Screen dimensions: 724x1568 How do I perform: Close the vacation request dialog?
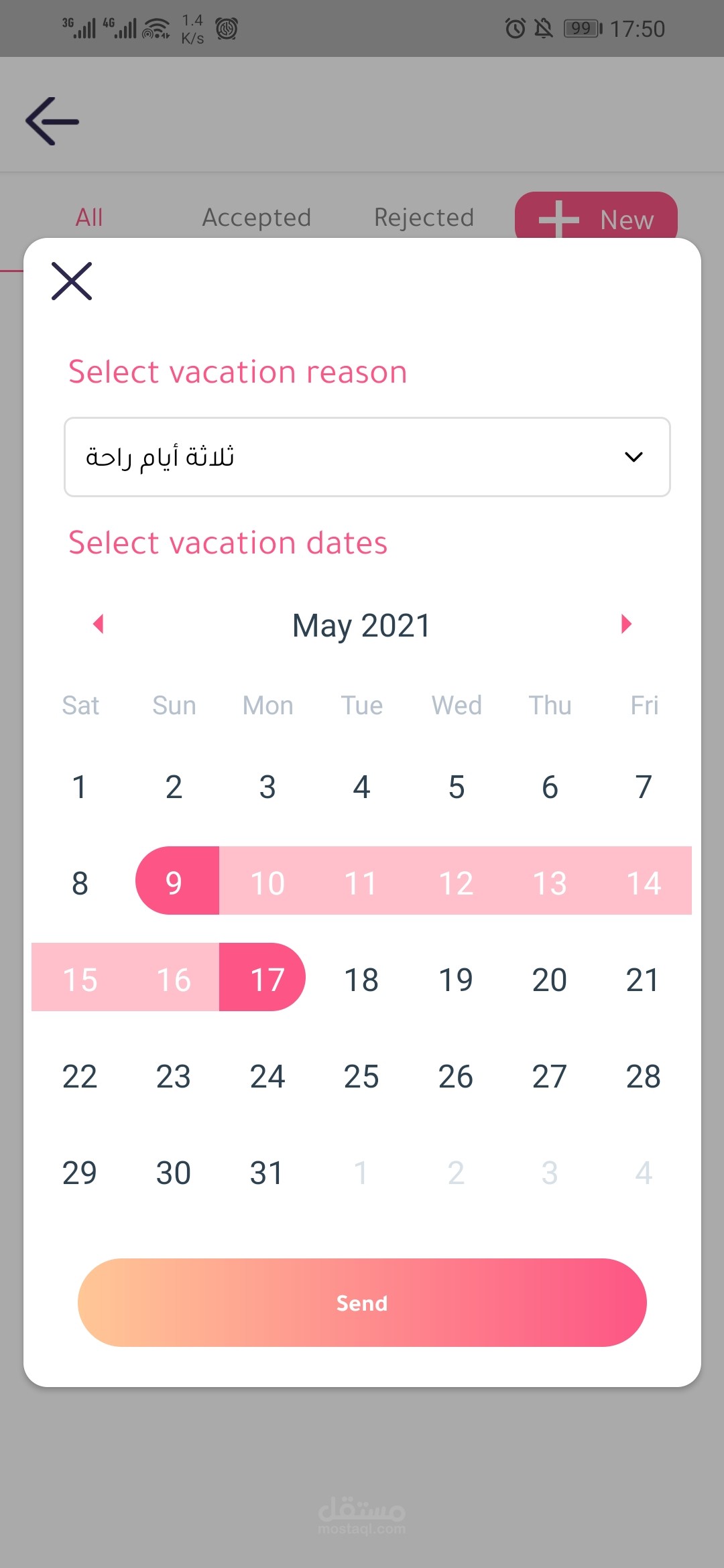click(x=72, y=281)
